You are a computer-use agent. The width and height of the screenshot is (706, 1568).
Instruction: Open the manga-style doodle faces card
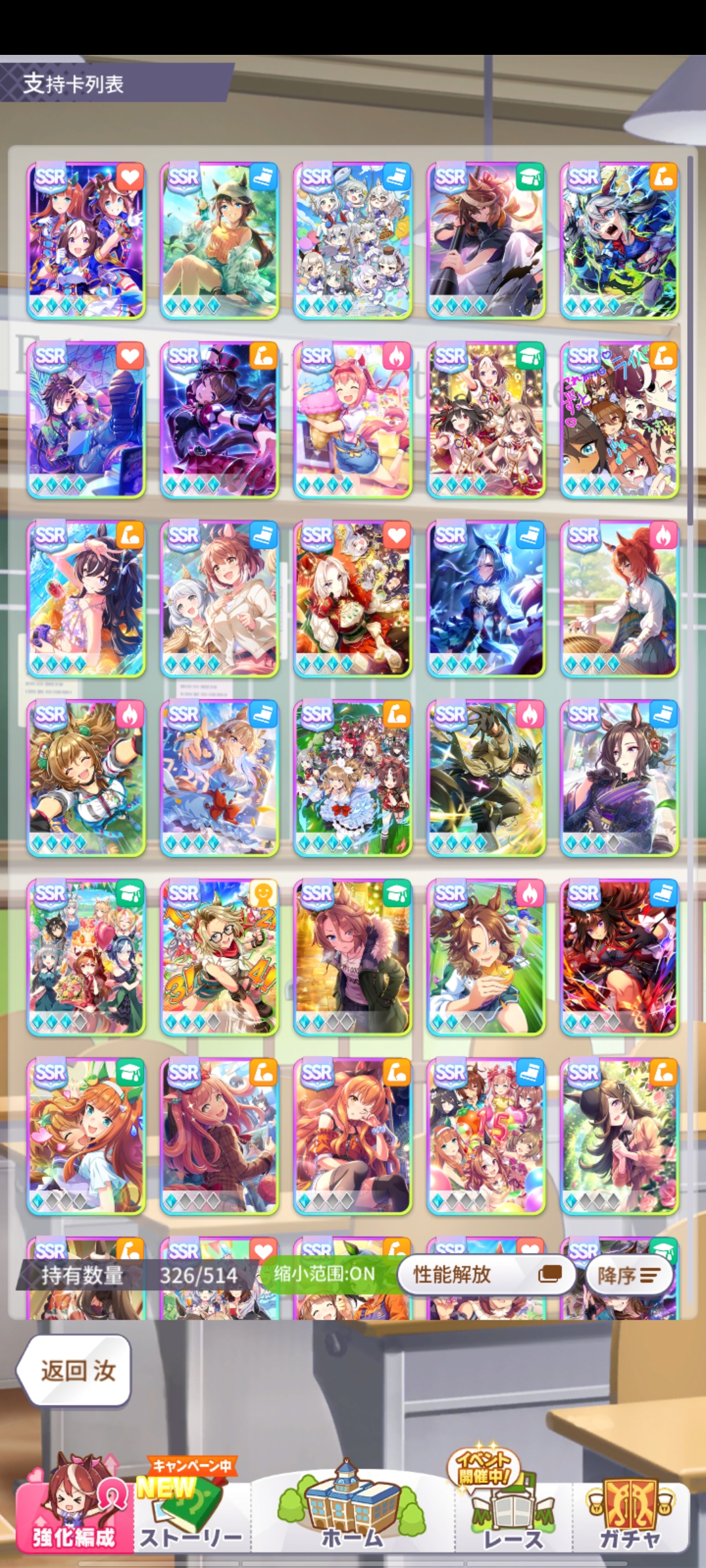click(619, 419)
